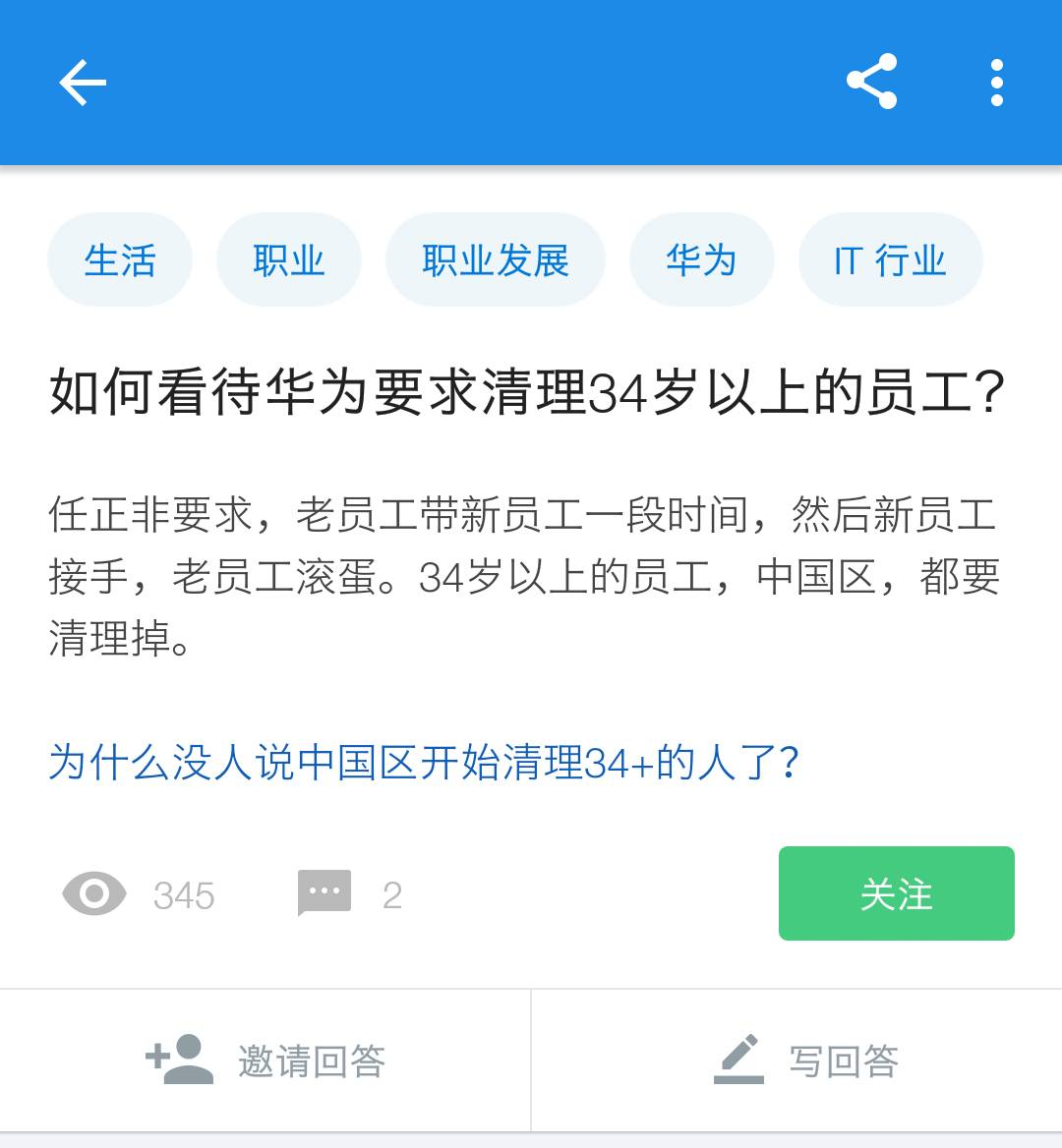The image size is (1062, 1148).
Task: View the 华为 topic
Action: pos(701,260)
